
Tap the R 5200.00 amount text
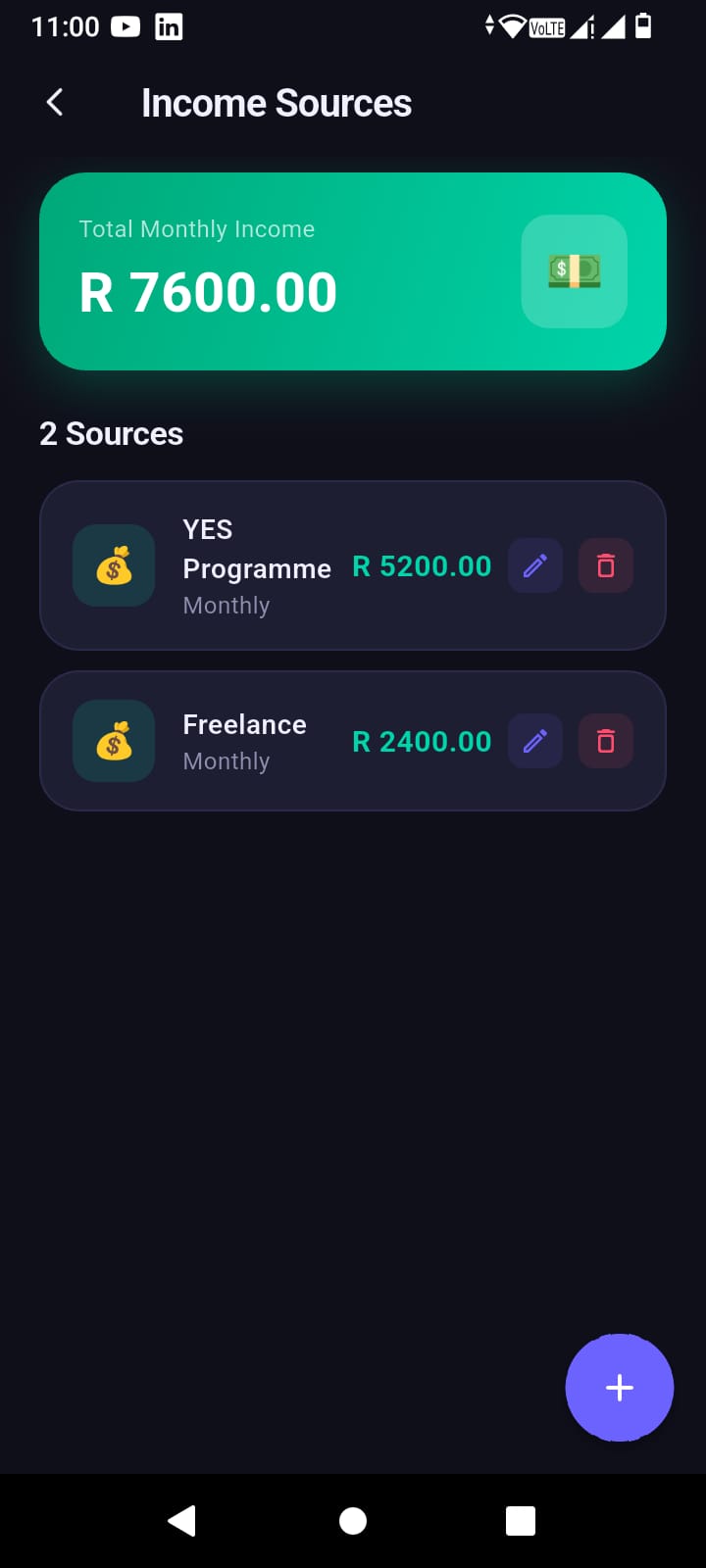(x=422, y=565)
